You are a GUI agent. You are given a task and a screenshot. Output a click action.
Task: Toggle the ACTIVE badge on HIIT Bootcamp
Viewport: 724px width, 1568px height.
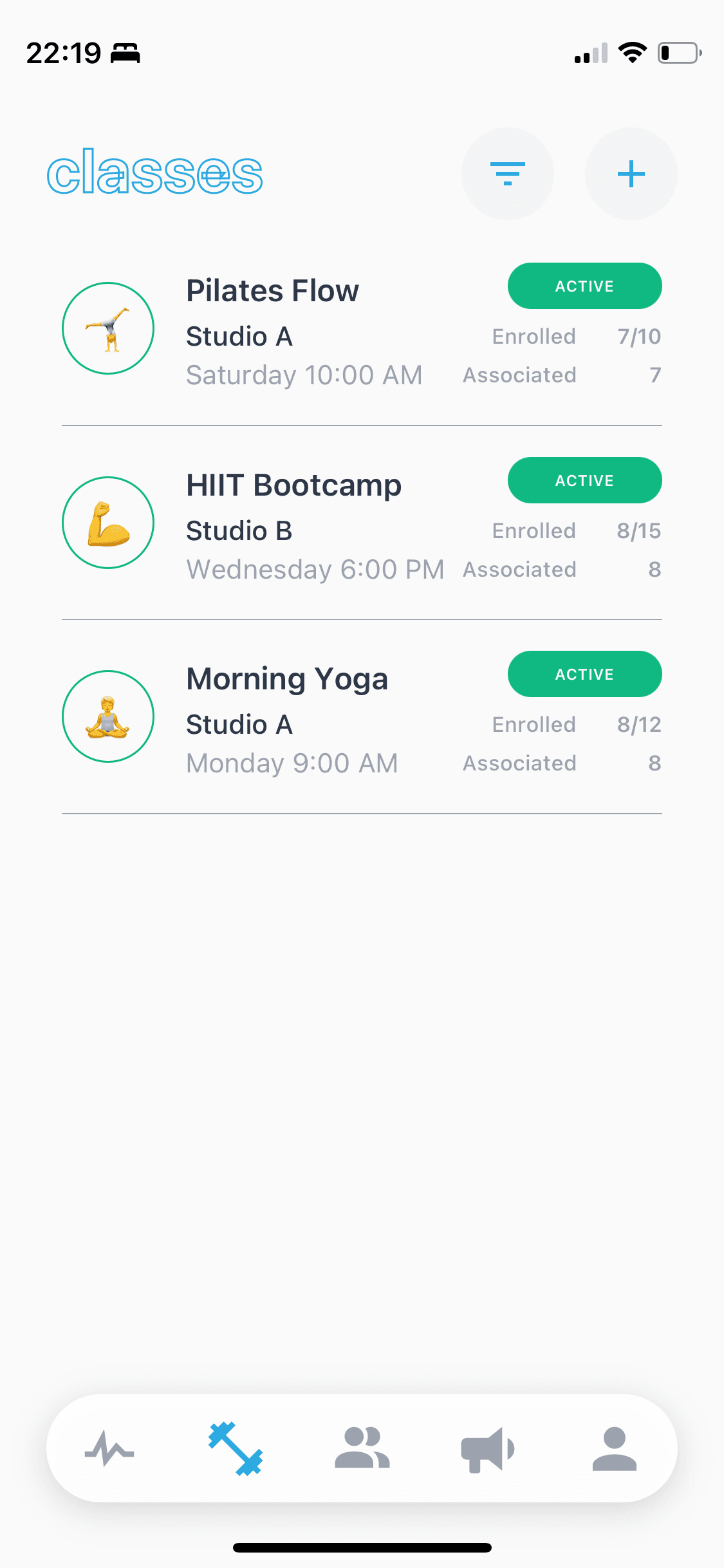point(584,480)
